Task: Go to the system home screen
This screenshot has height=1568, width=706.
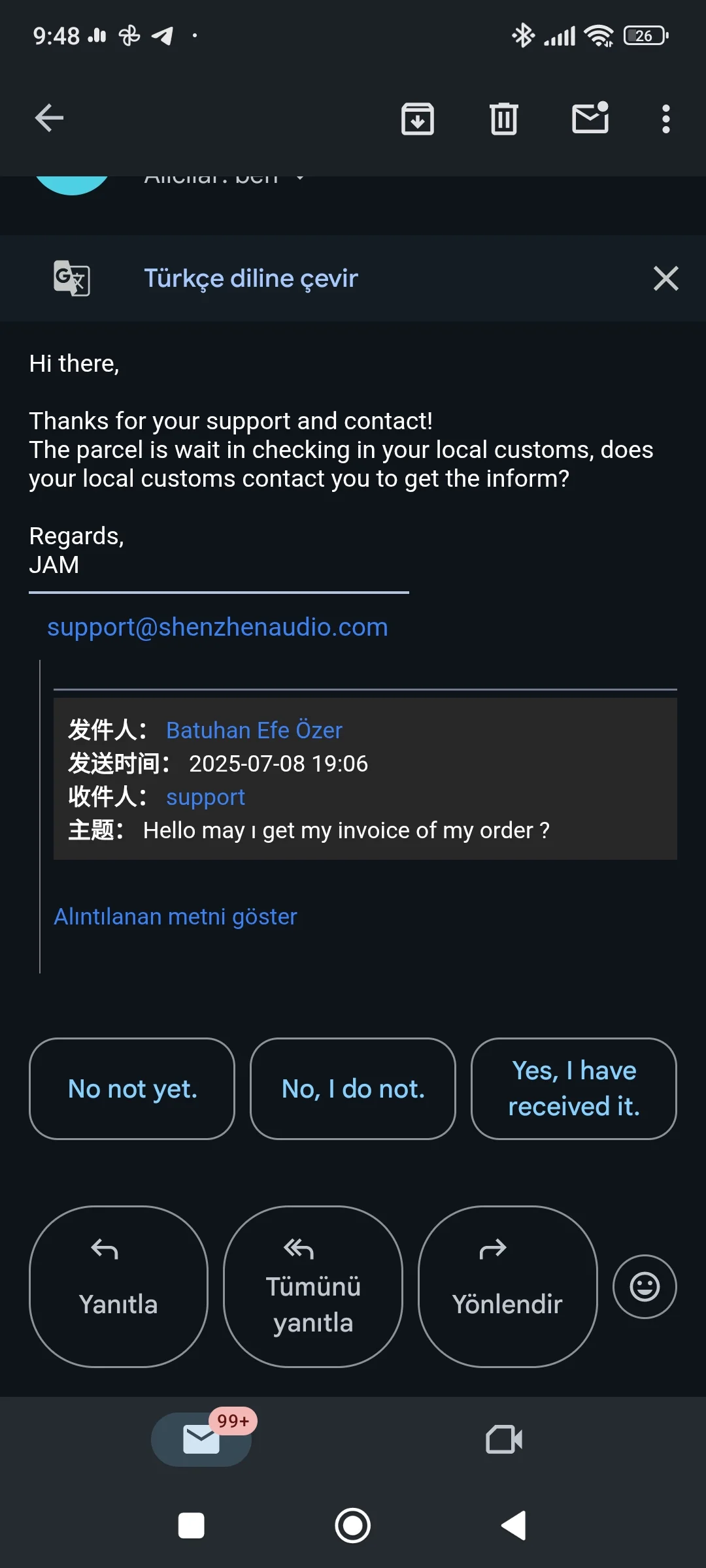Action: (353, 1526)
